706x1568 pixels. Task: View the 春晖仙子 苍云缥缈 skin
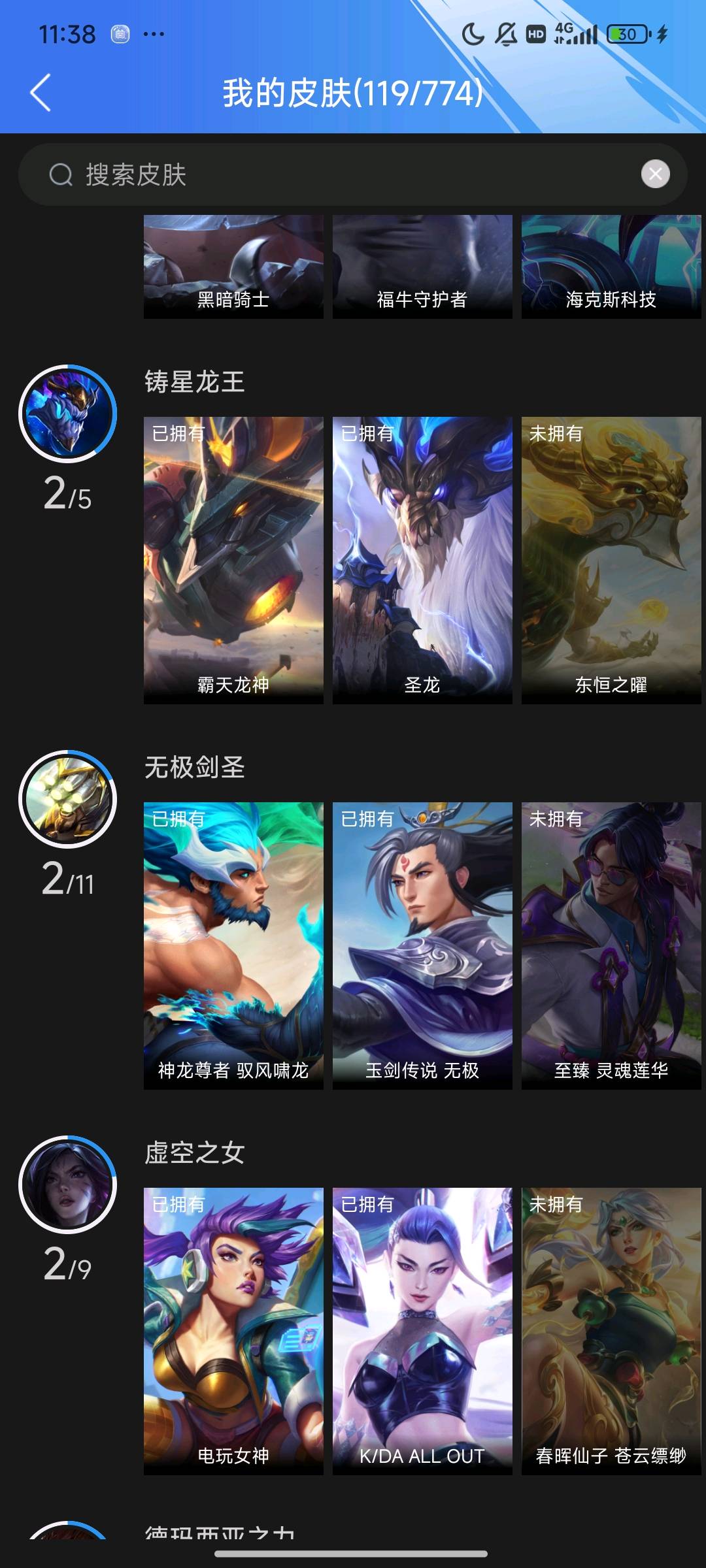tap(611, 1331)
